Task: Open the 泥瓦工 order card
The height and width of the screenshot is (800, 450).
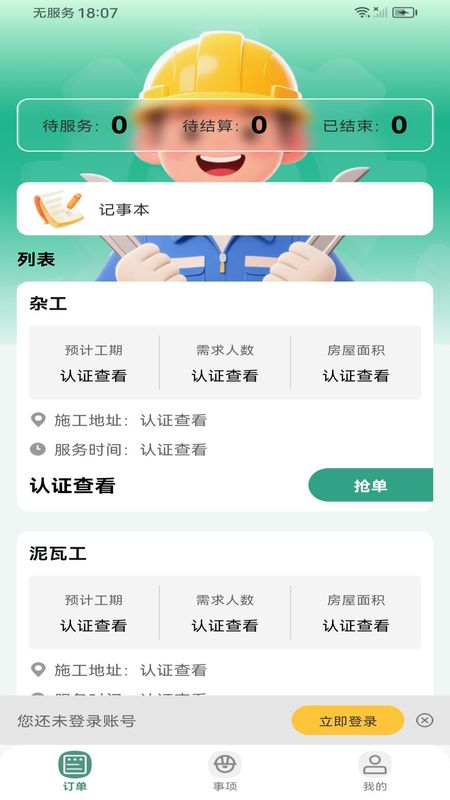Action: point(225,613)
